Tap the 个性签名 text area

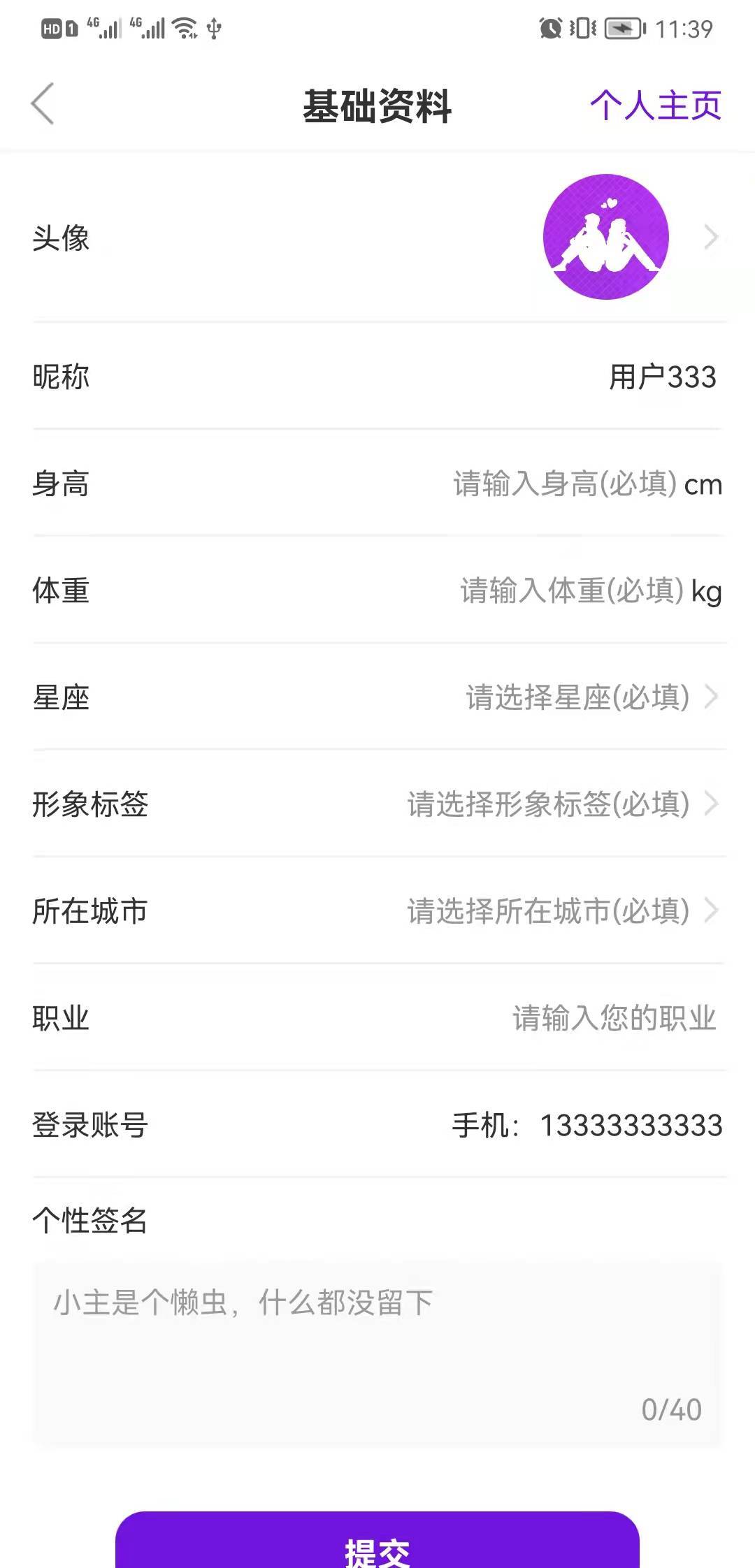[376, 1353]
